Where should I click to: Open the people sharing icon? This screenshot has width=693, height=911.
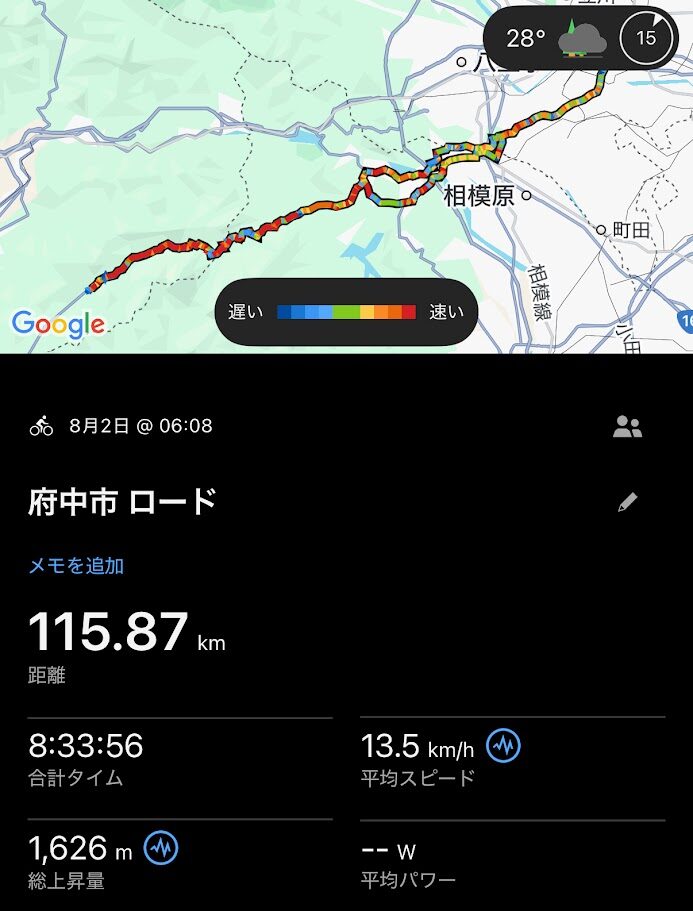(x=627, y=427)
